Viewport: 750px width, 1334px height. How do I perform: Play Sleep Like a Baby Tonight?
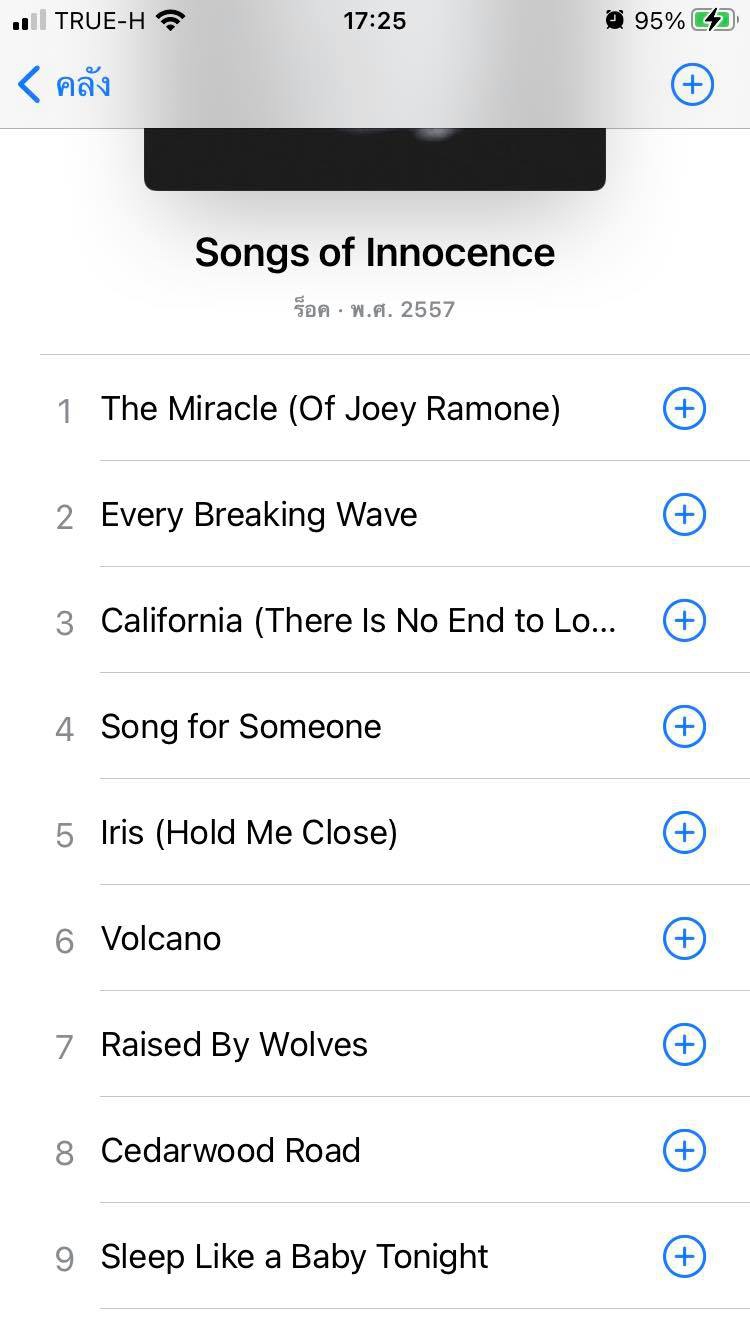point(294,1257)
